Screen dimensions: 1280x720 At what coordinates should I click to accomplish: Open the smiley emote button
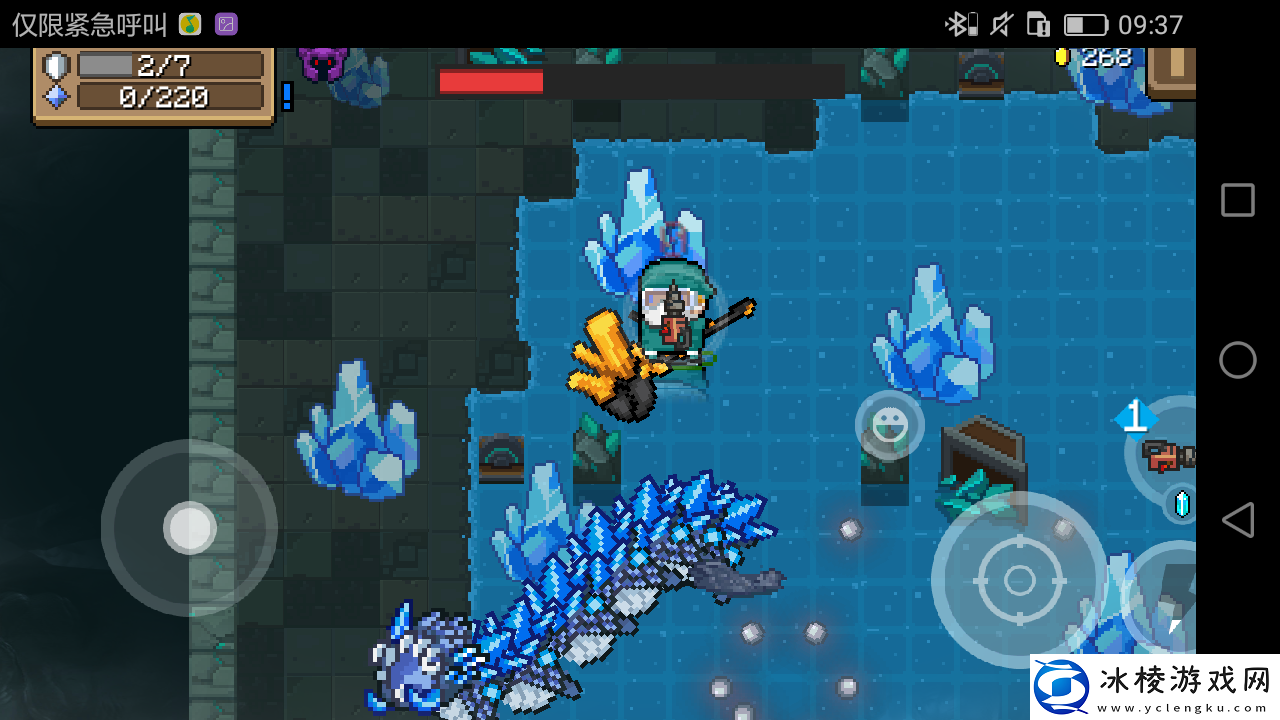coord(889,426)
